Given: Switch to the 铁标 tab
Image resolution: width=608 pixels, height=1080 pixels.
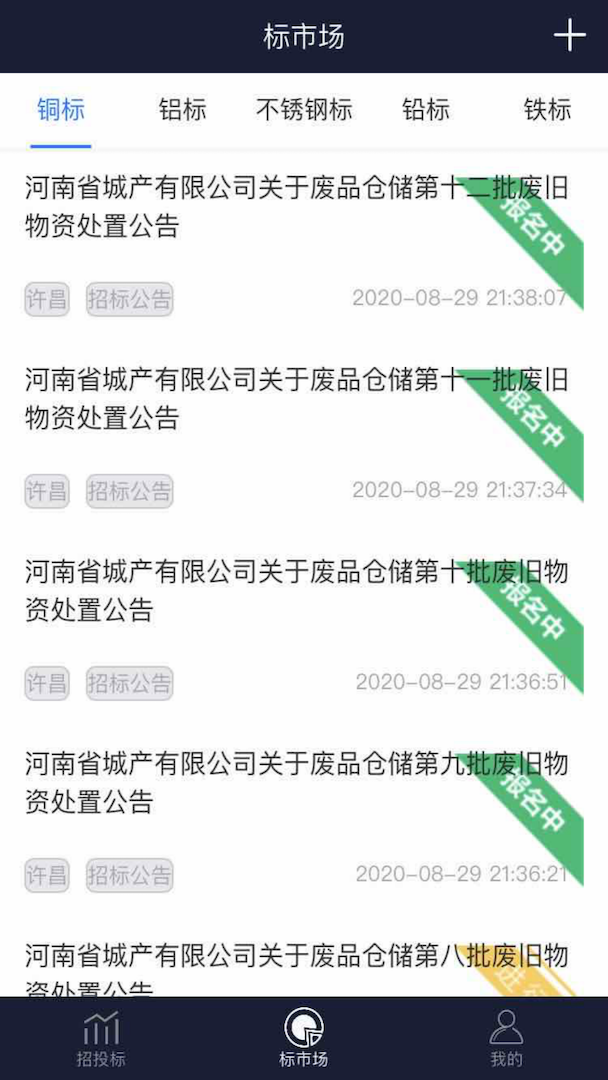Looking at the screenshot, I should tap(547, 109).
